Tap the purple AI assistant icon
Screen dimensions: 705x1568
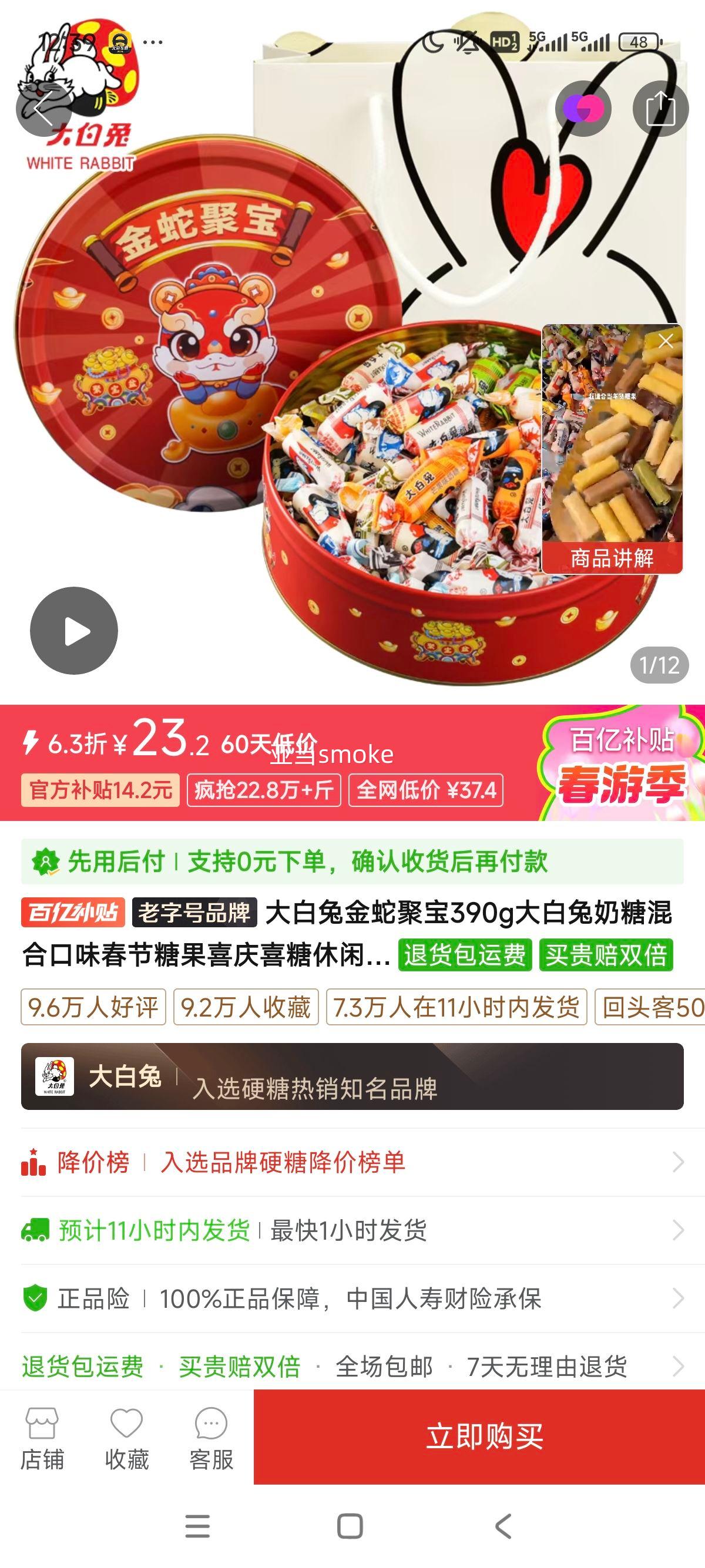point(586,107)
